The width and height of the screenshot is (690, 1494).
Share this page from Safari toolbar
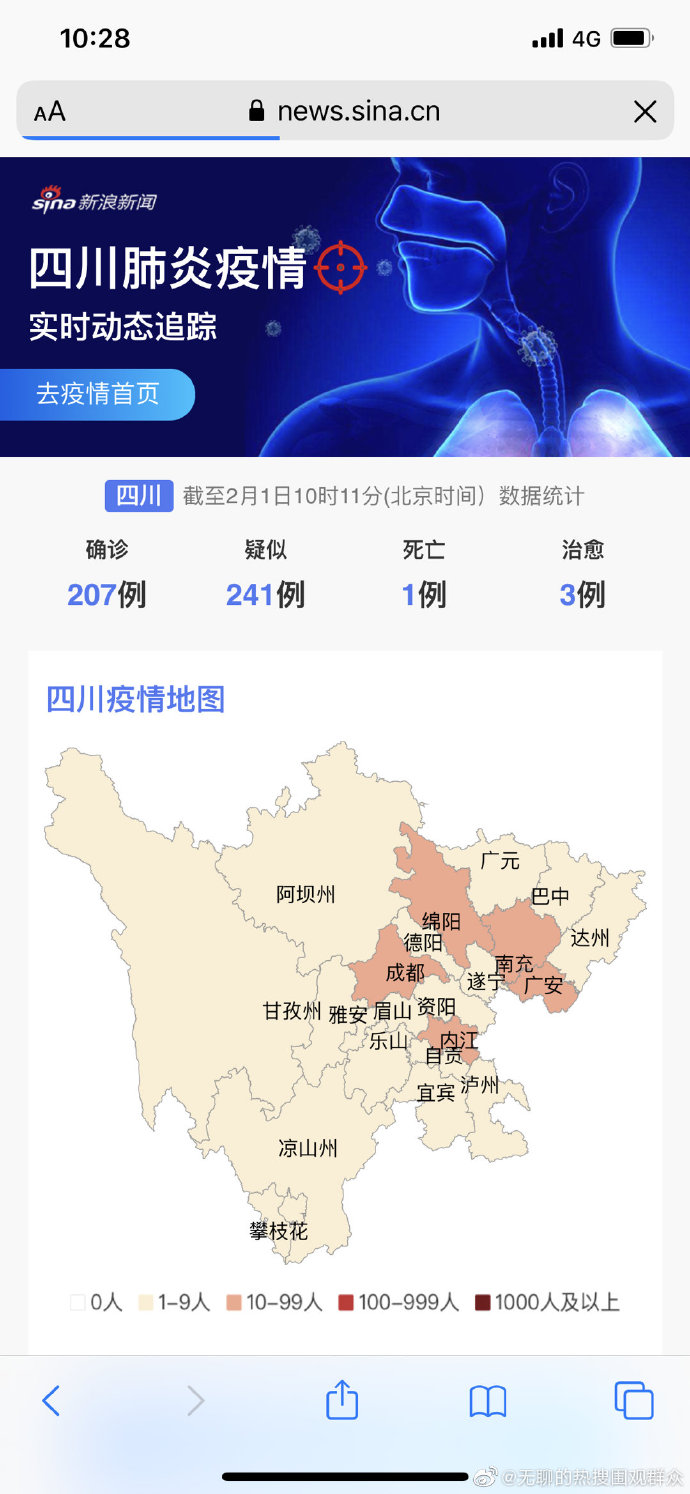[342, 1400]
